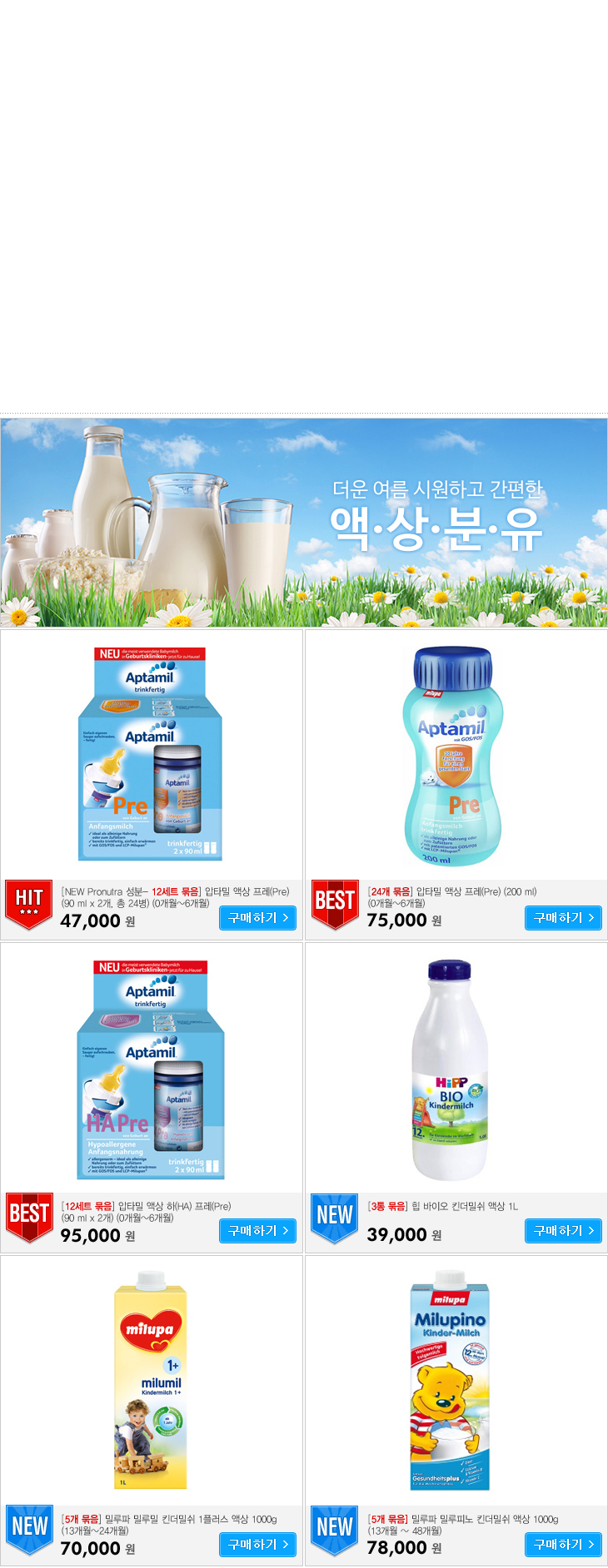View the Milupino Kinder-Milch carton product
The height and width of the screenshot is (1568, 608).
pyautogui.click(x=450, y=1382)
